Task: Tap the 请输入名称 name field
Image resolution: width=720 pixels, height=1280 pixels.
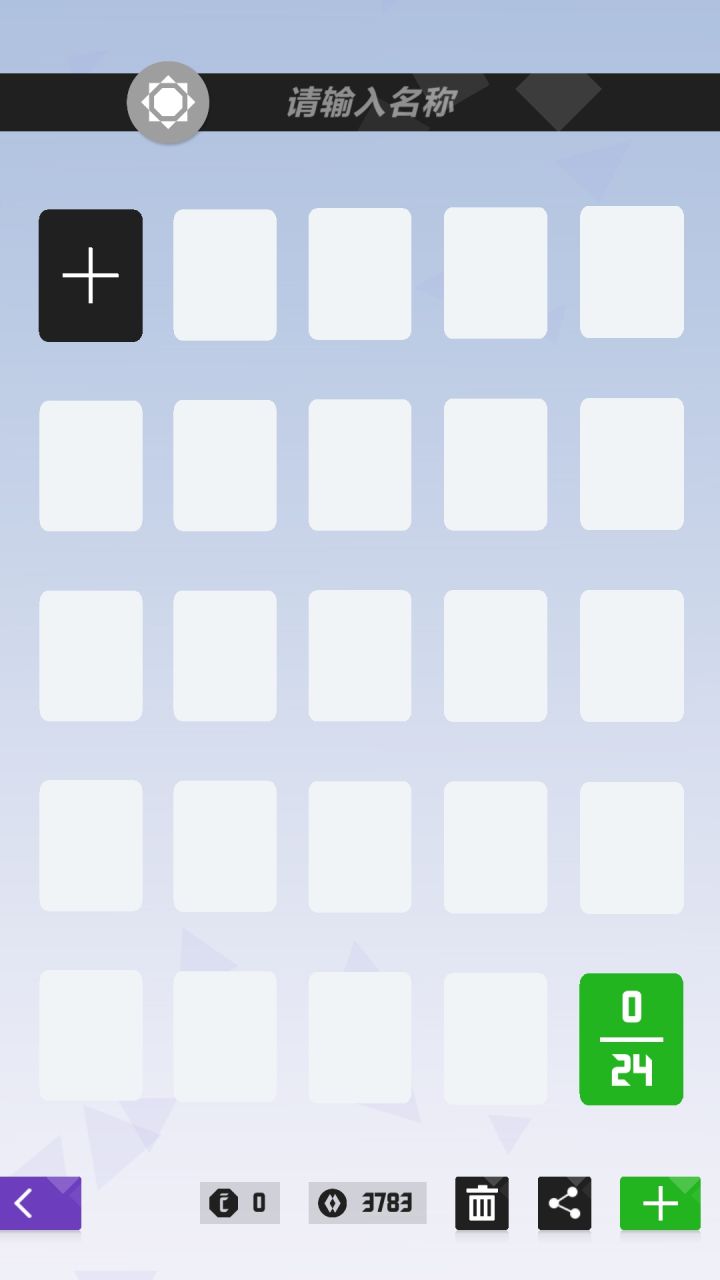Action: [372, 101]
